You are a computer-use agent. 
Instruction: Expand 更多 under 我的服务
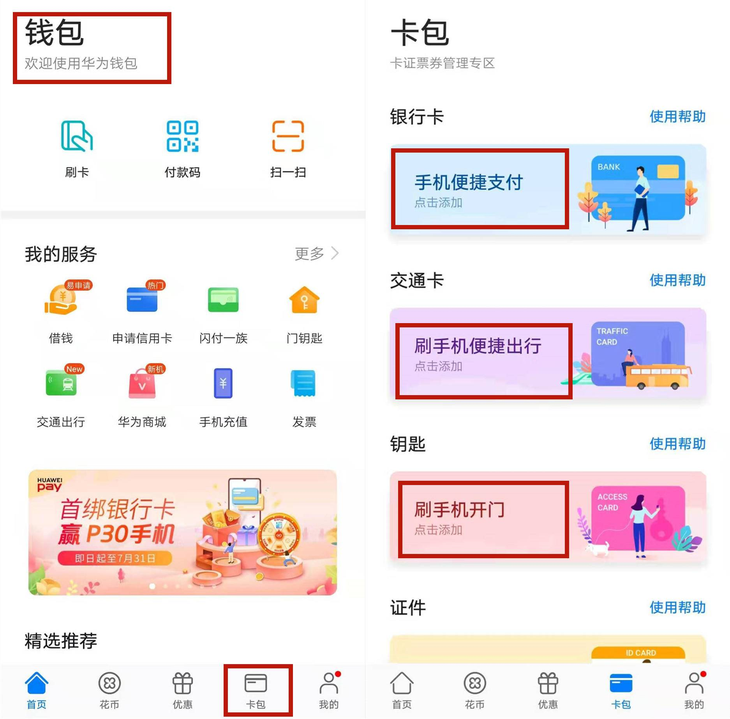(317, 254)
